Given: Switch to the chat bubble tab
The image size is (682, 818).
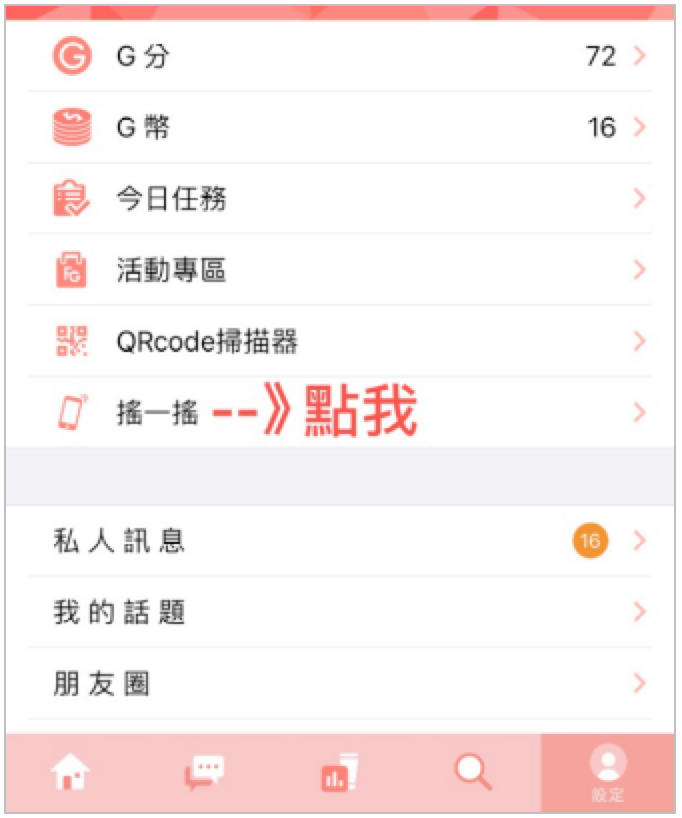Looking at the screenshot, I should click(204, 772).
